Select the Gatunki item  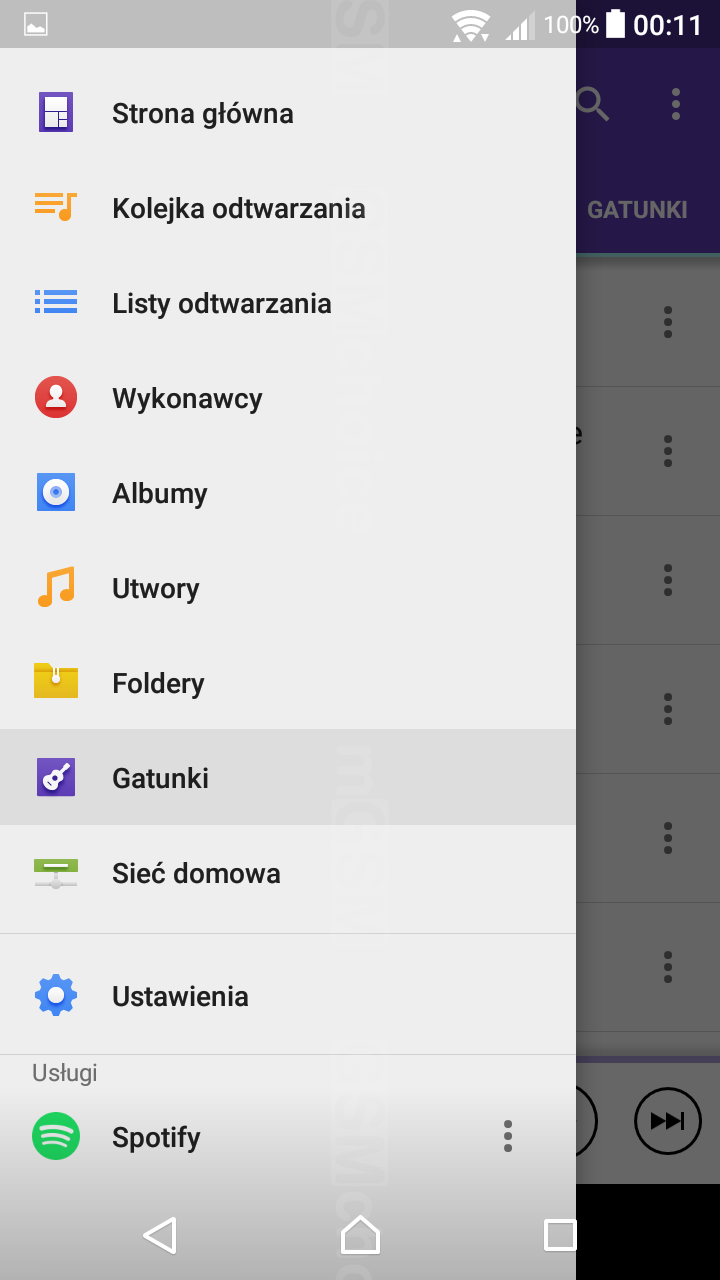coord(288,778)
